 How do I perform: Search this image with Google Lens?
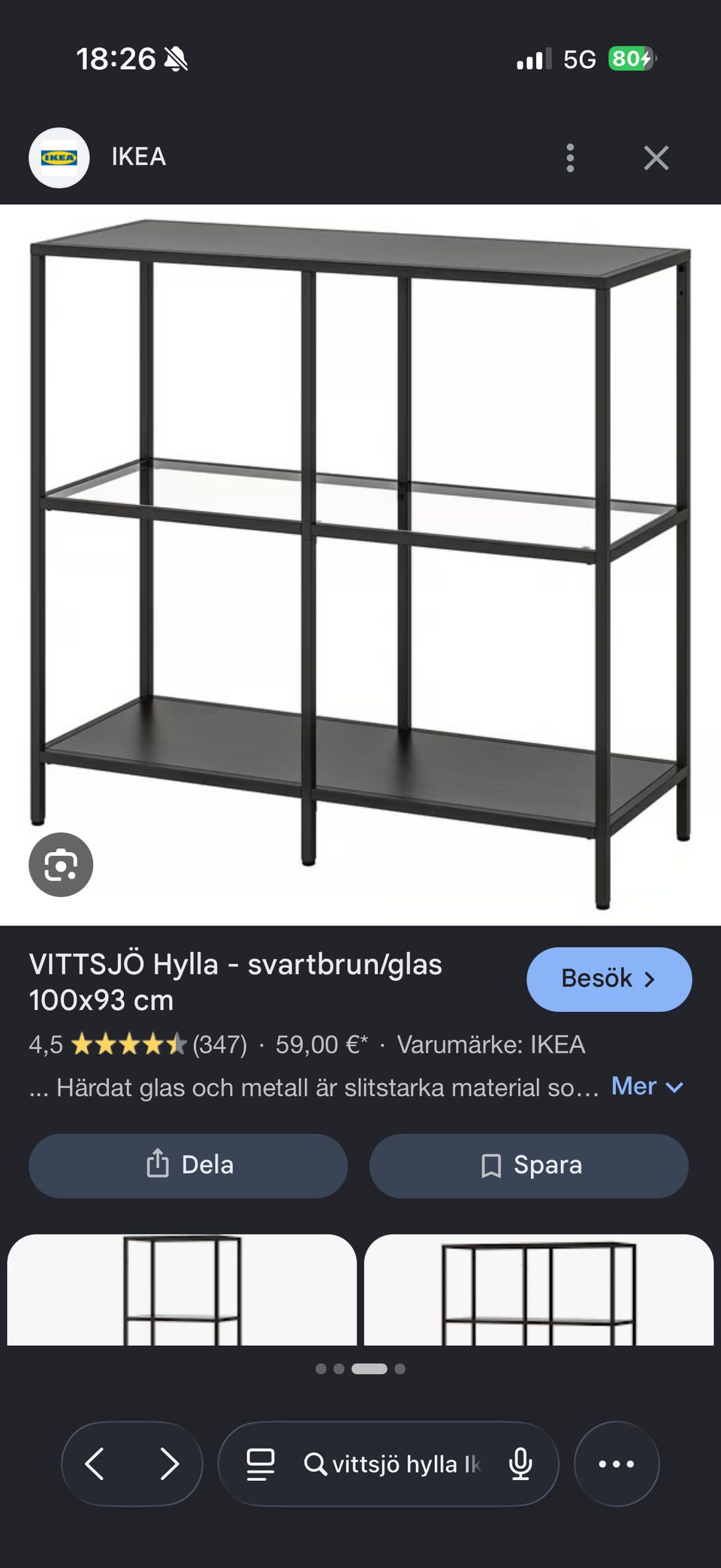point(61,865)
